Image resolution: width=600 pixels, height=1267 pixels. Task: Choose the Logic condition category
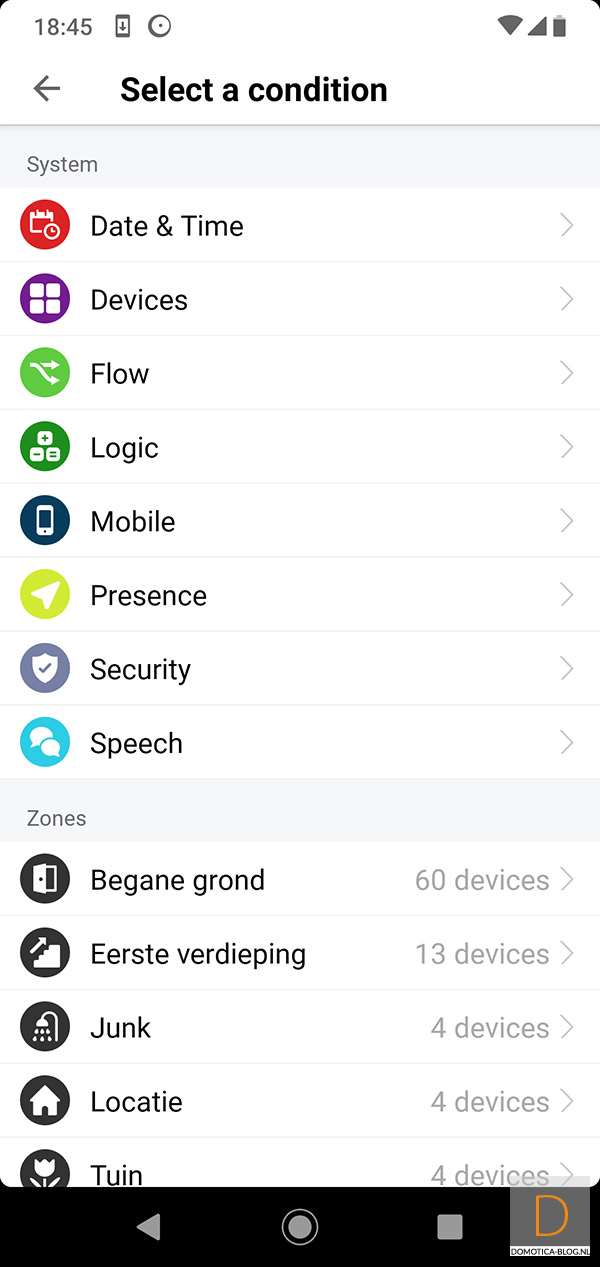[300, 448]
